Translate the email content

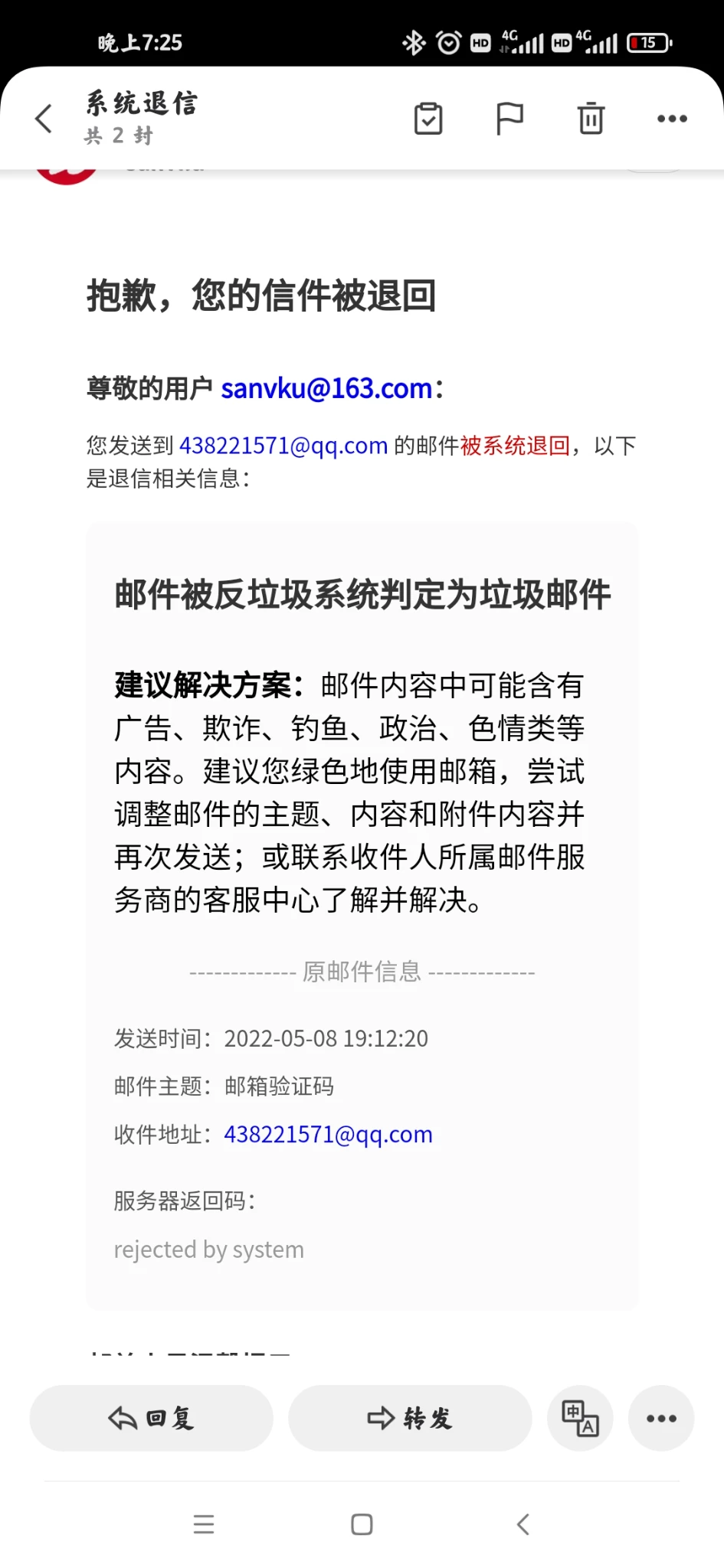pos(580,1418)
